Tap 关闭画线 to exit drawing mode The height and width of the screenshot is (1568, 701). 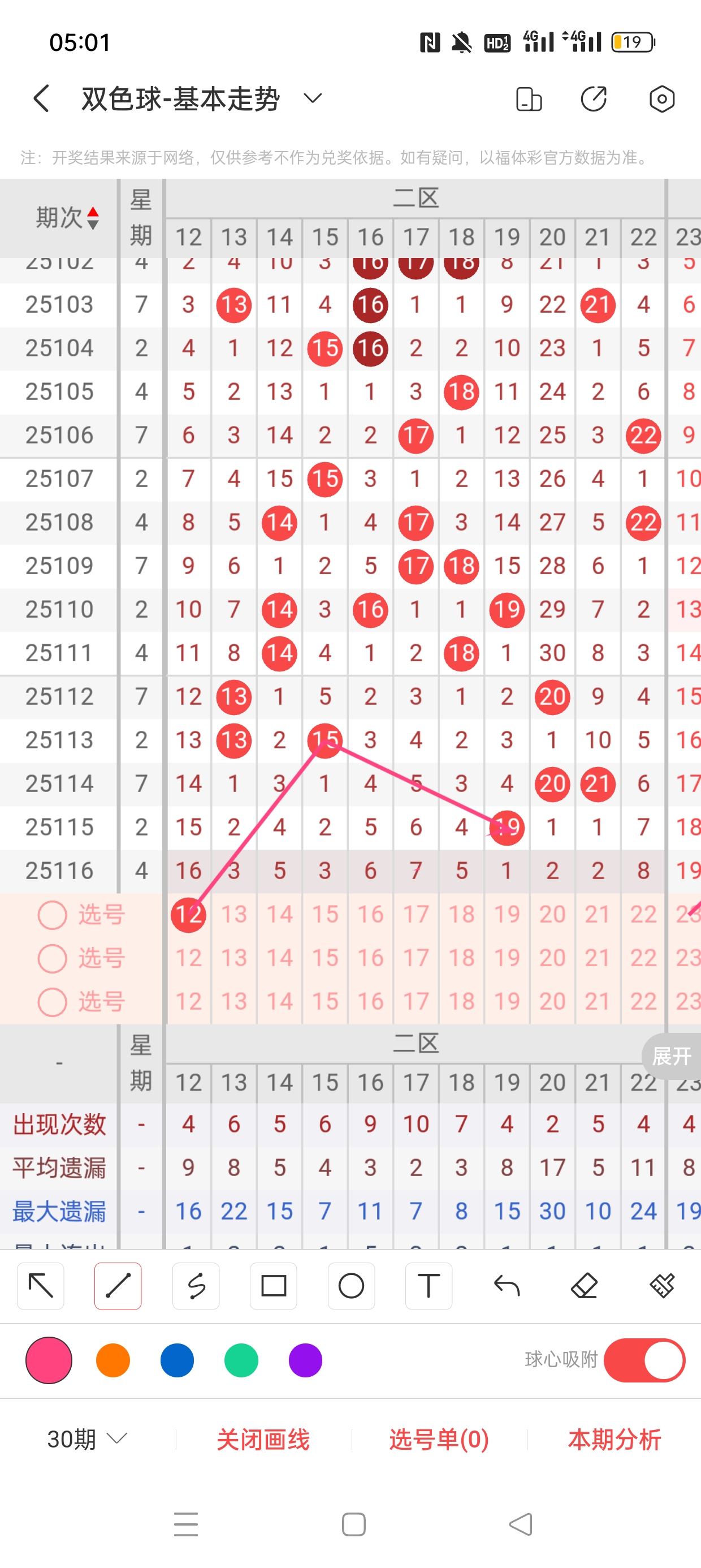(x=263, y=1440)
